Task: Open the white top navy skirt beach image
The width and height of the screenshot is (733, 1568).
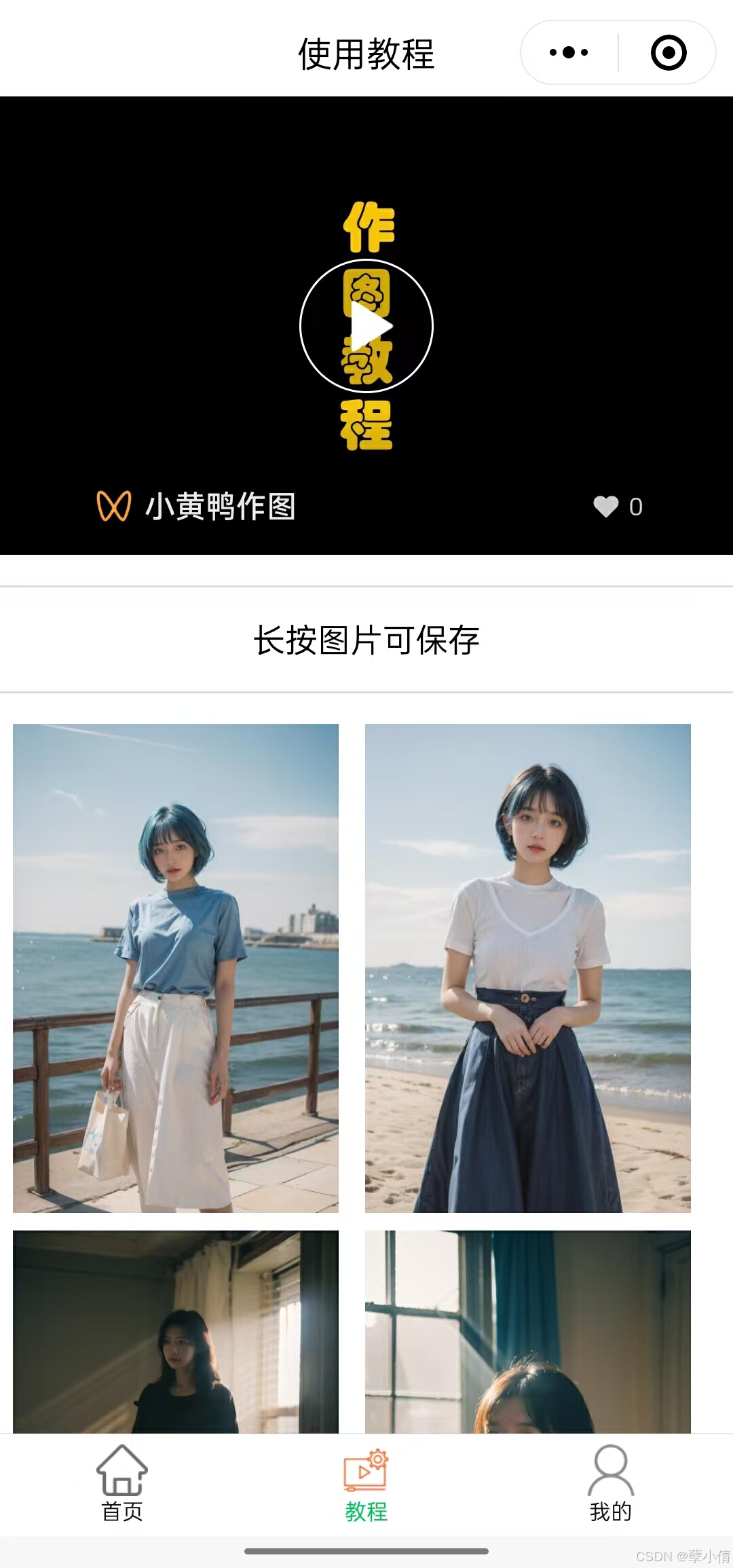Action: (527, 968)
